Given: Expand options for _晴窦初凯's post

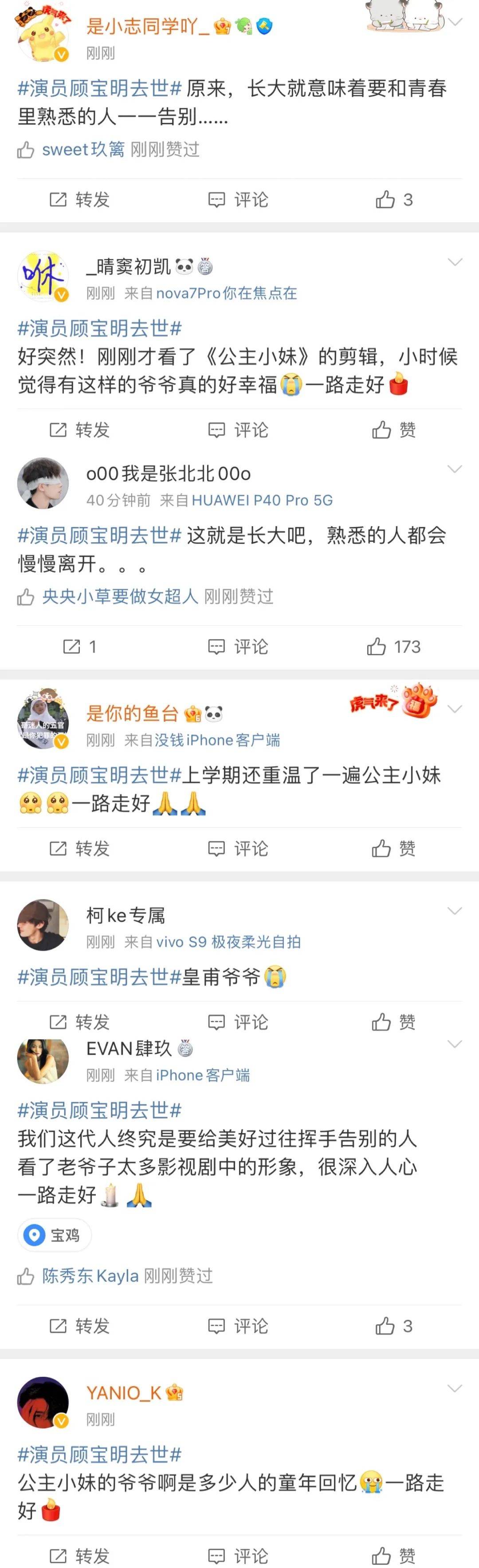Looking at the screenshot, I should (x=455, y=262).
